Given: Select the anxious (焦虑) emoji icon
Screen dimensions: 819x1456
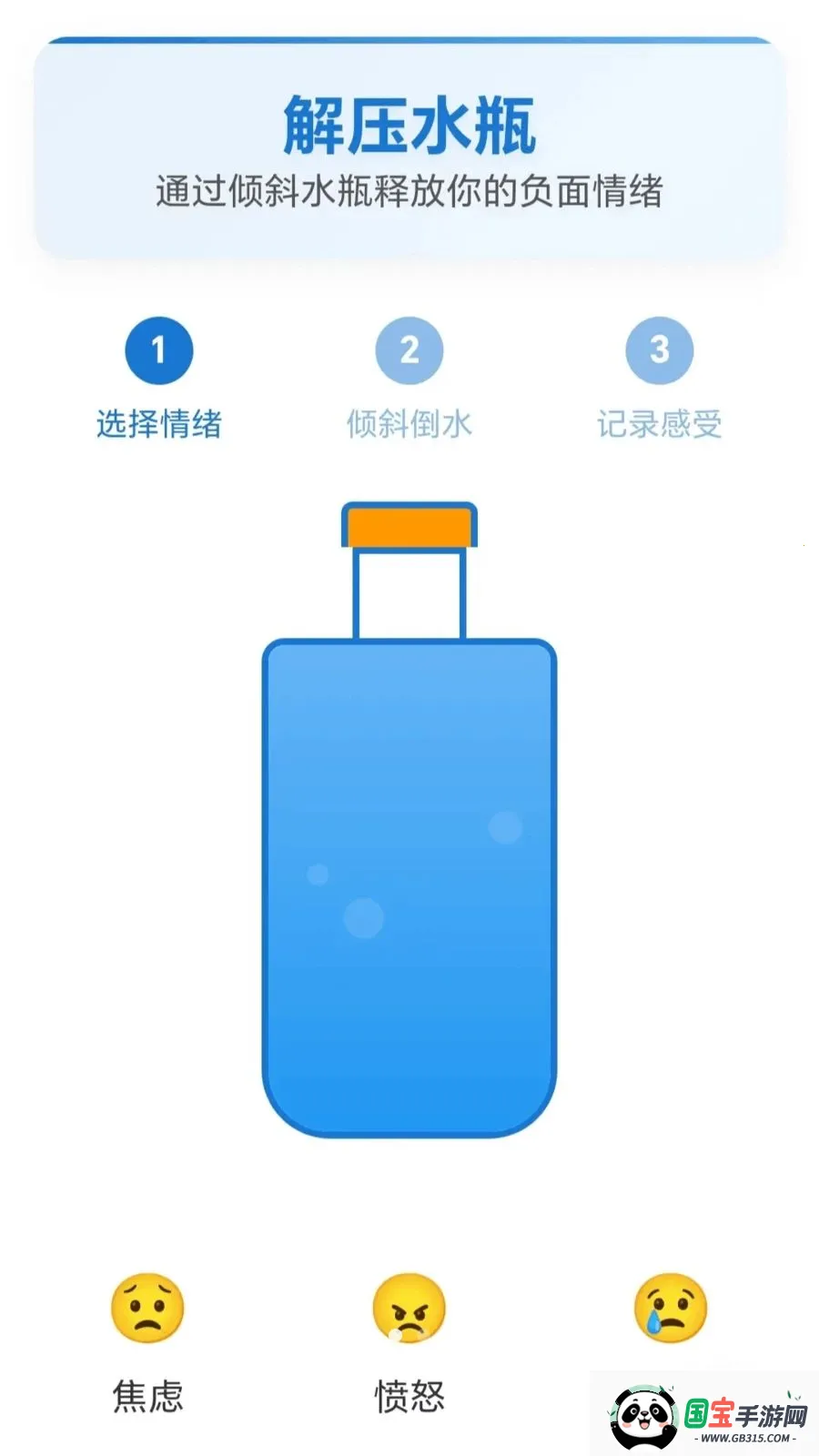Looking at the screenshot, I should 148,1308.
